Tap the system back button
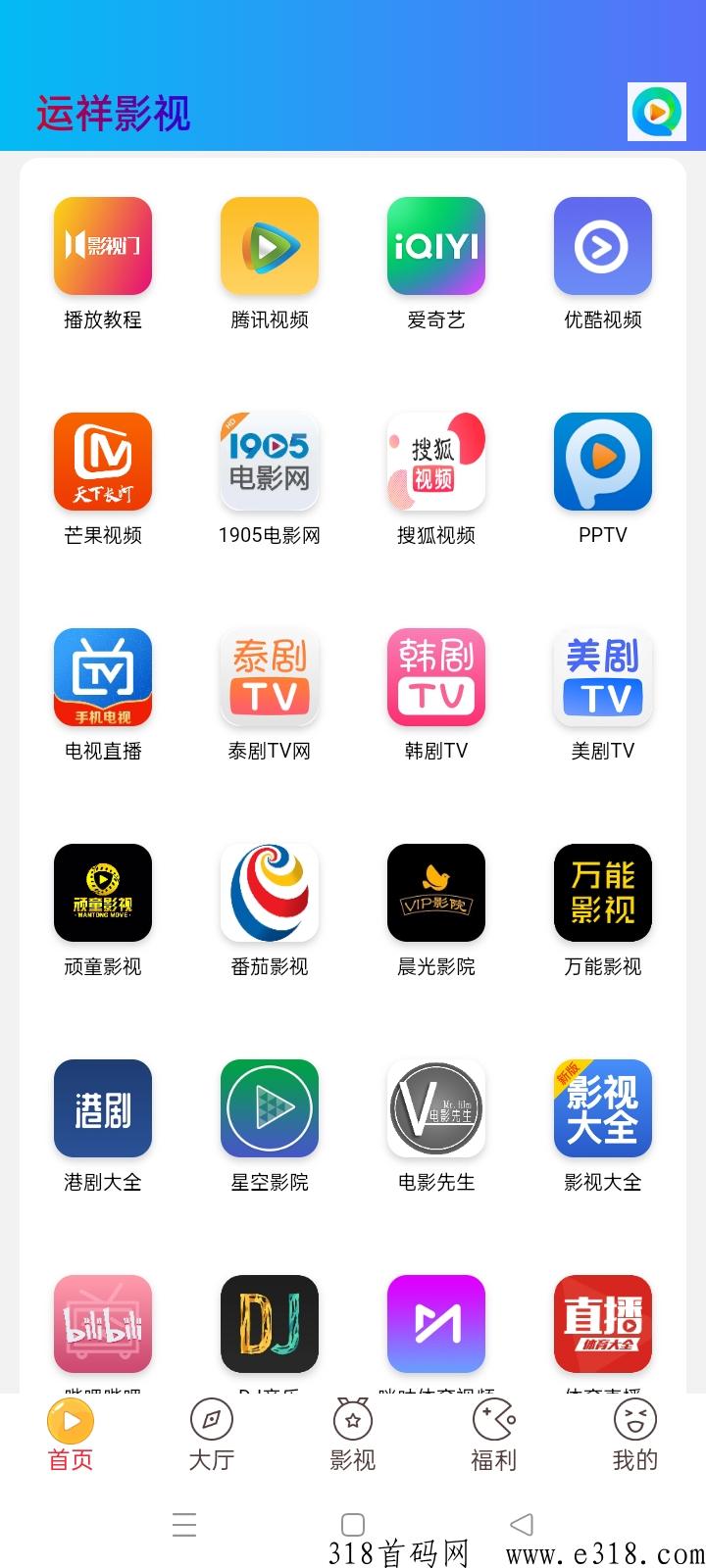The image size is (706, 1568). (522, 1524)
